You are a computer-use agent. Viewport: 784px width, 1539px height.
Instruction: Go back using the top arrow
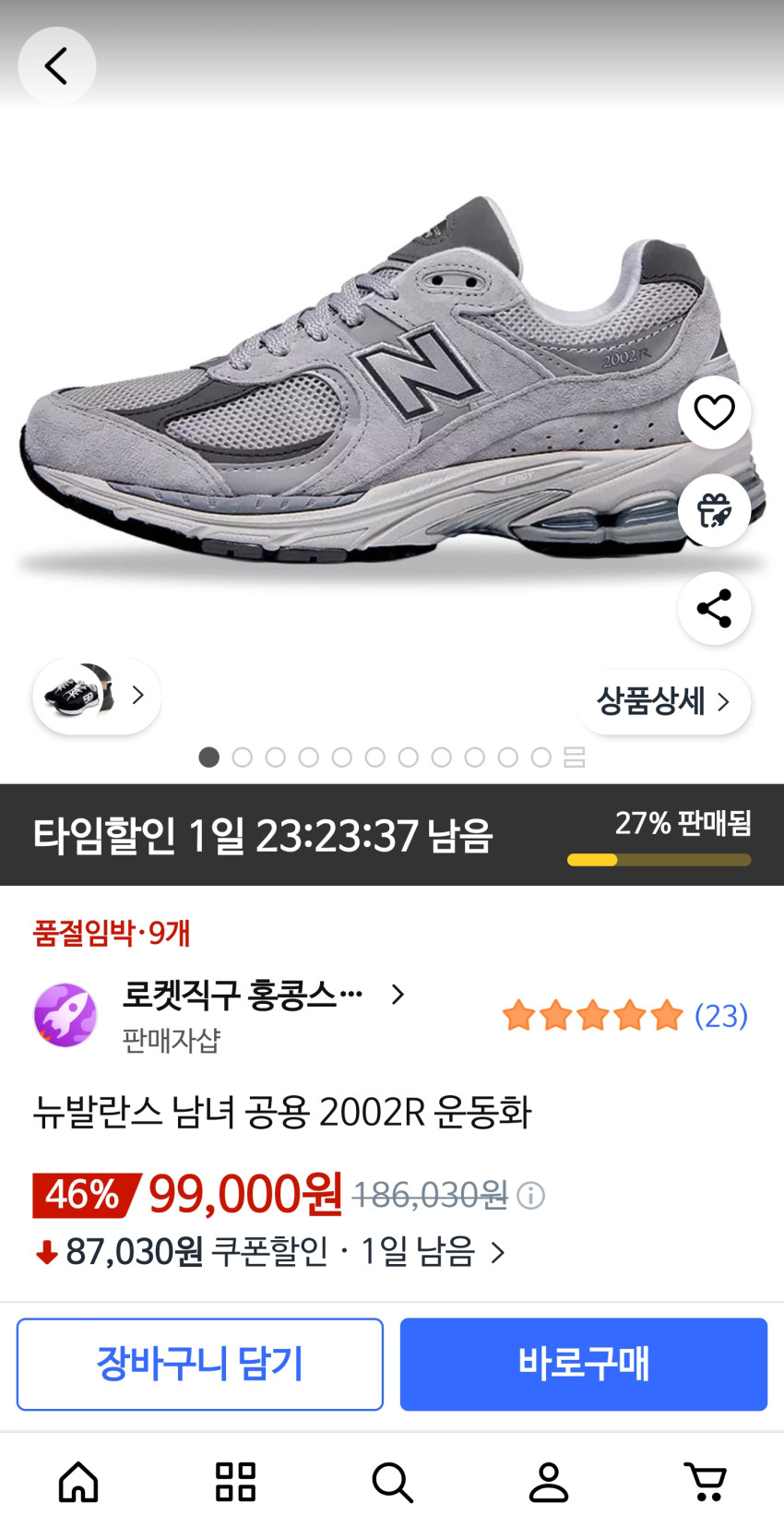(x=57, y=66)
